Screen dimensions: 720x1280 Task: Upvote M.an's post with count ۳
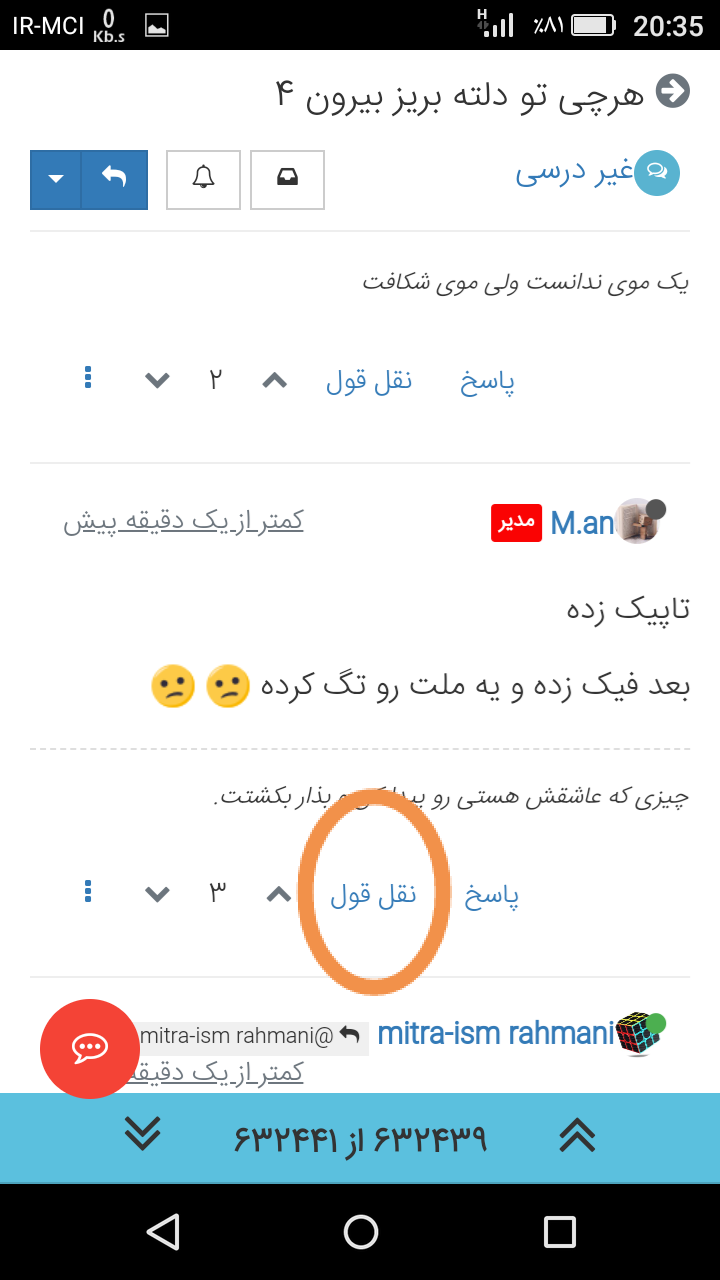(x=279, y=895)
